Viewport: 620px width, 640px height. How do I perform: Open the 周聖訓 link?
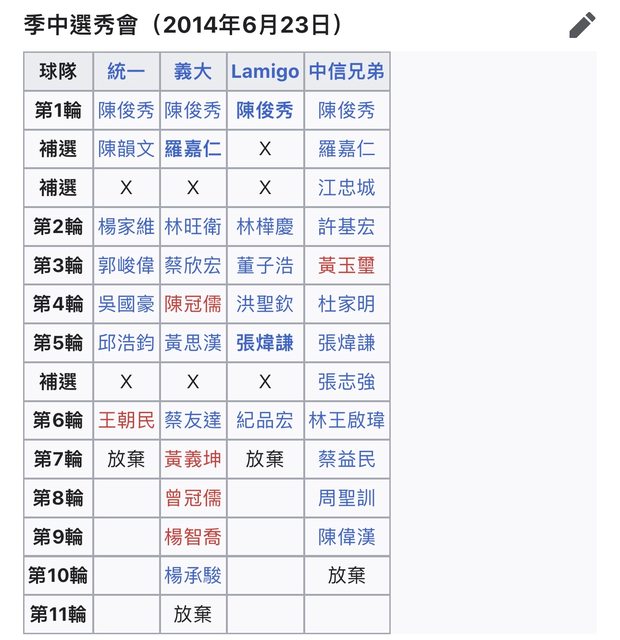[346, 498]
